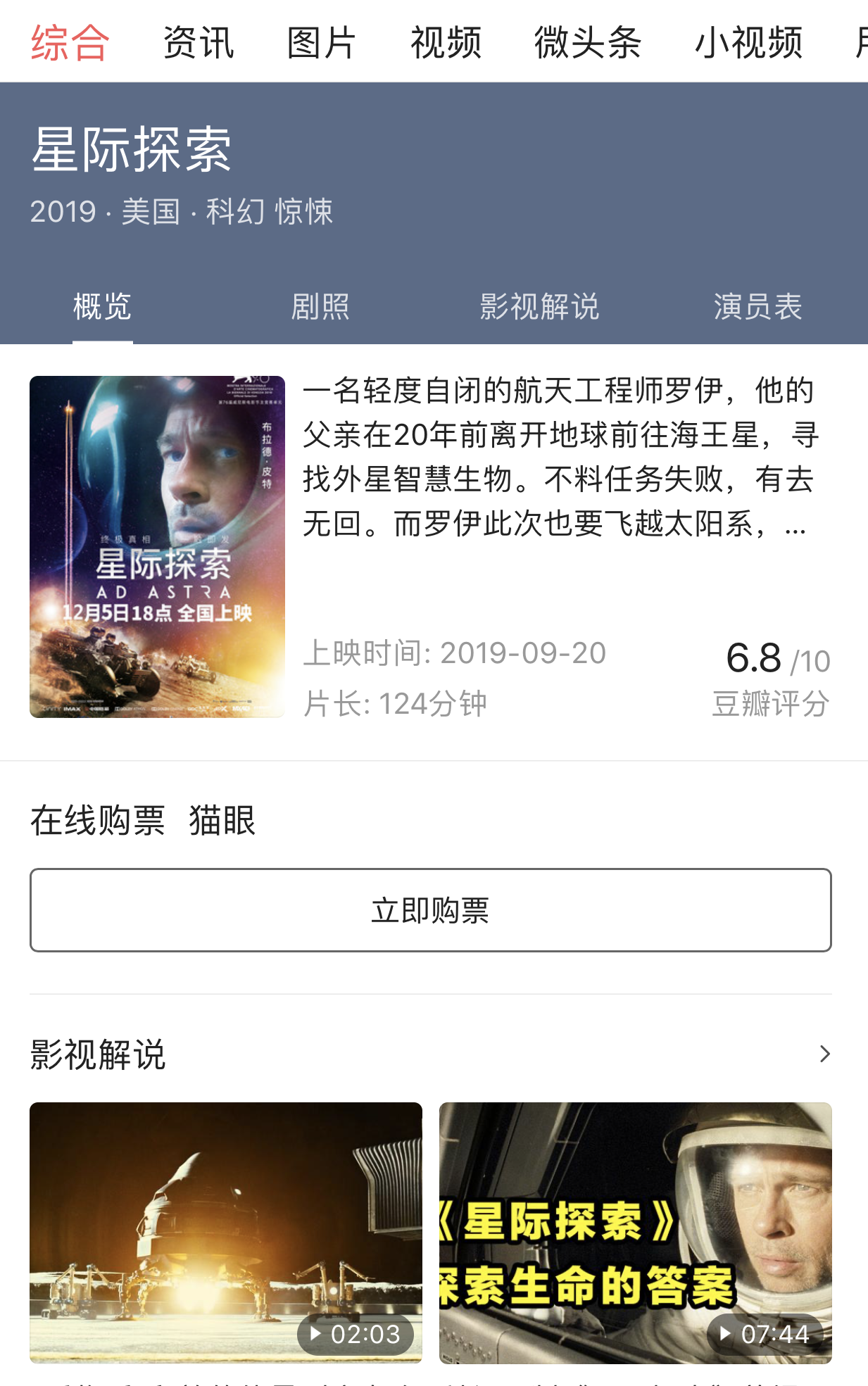Go to the 小视频 tab
The height and width of the screenshot is (1386, 868).
coord(748,43)
